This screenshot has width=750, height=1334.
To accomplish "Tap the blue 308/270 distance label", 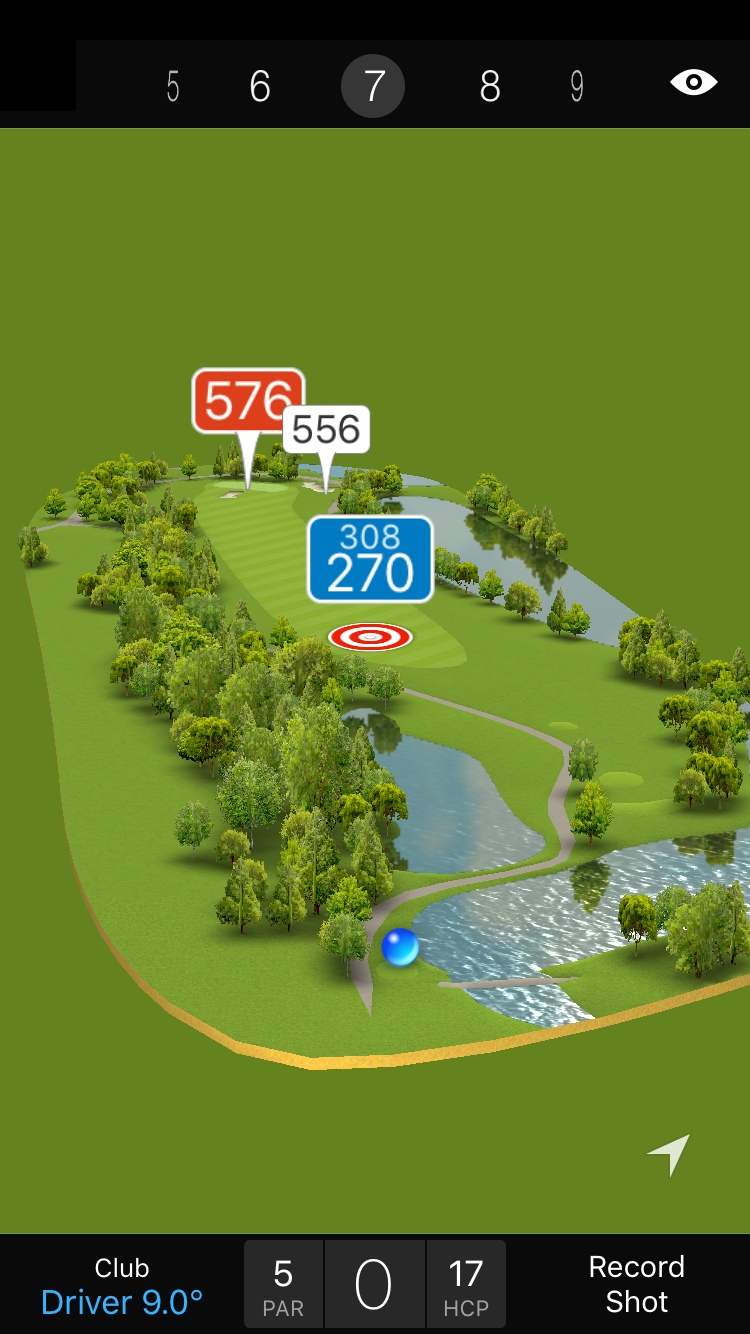I will pyautogui.click(x=370, y=560).
